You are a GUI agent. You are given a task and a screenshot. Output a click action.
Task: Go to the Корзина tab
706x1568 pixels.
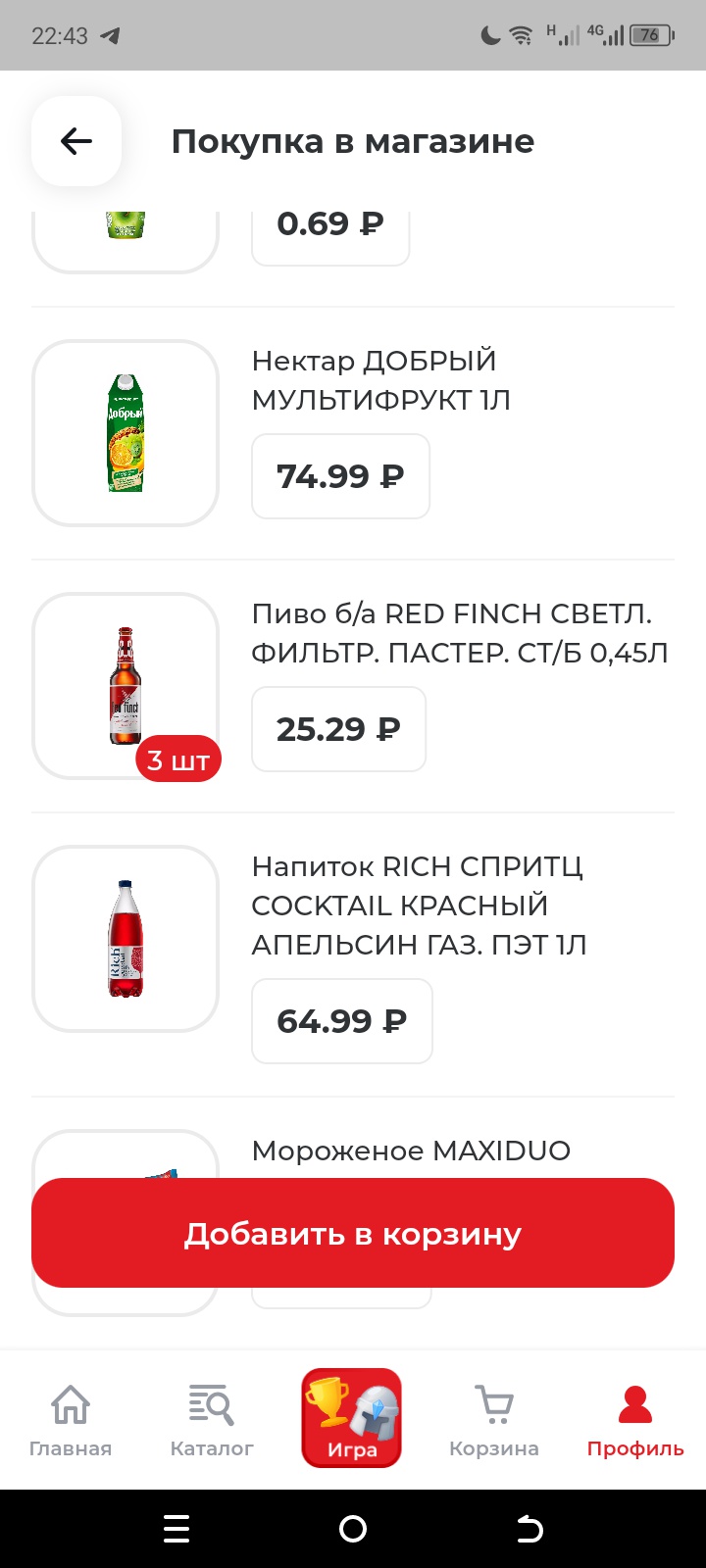click(494, 1418)
